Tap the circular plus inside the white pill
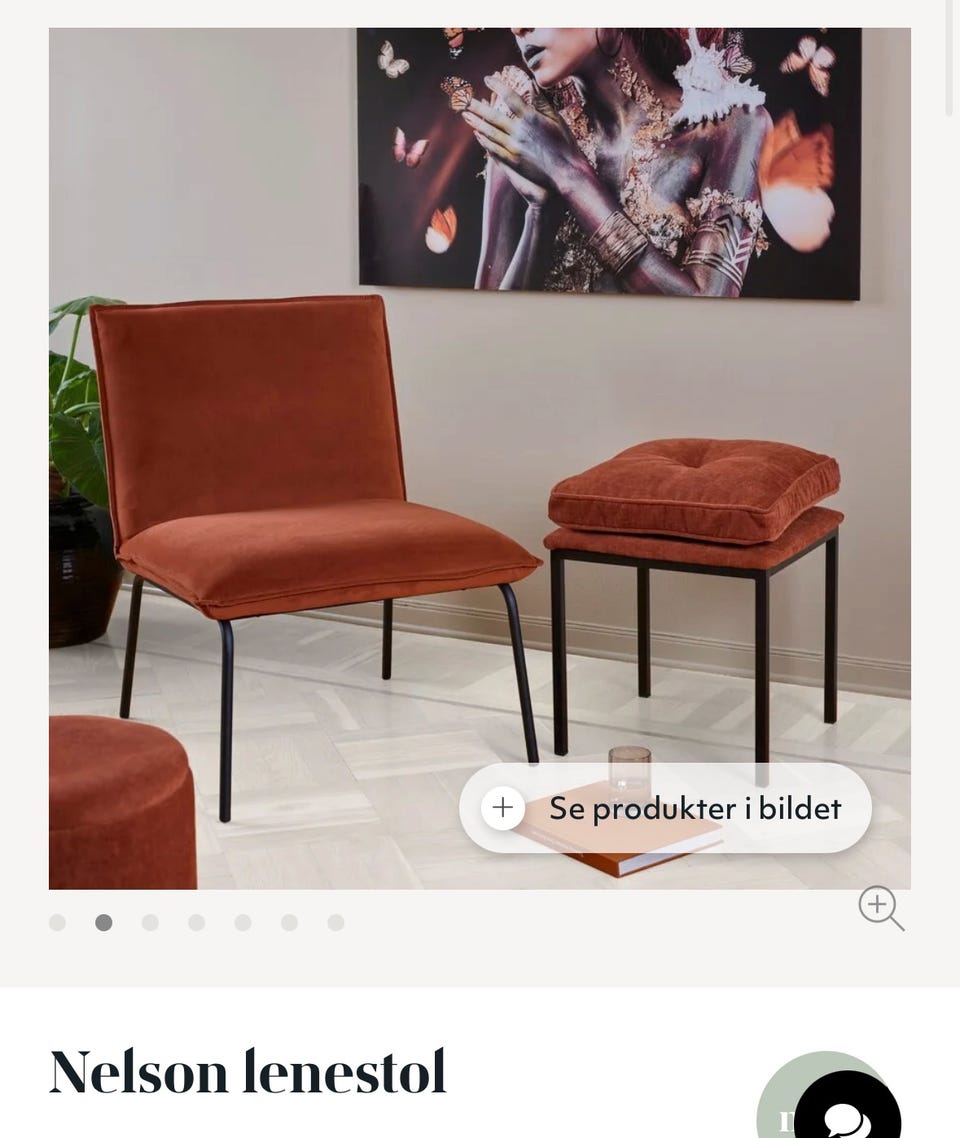This screenshot has height=1138, width=960. click(503, 807)
